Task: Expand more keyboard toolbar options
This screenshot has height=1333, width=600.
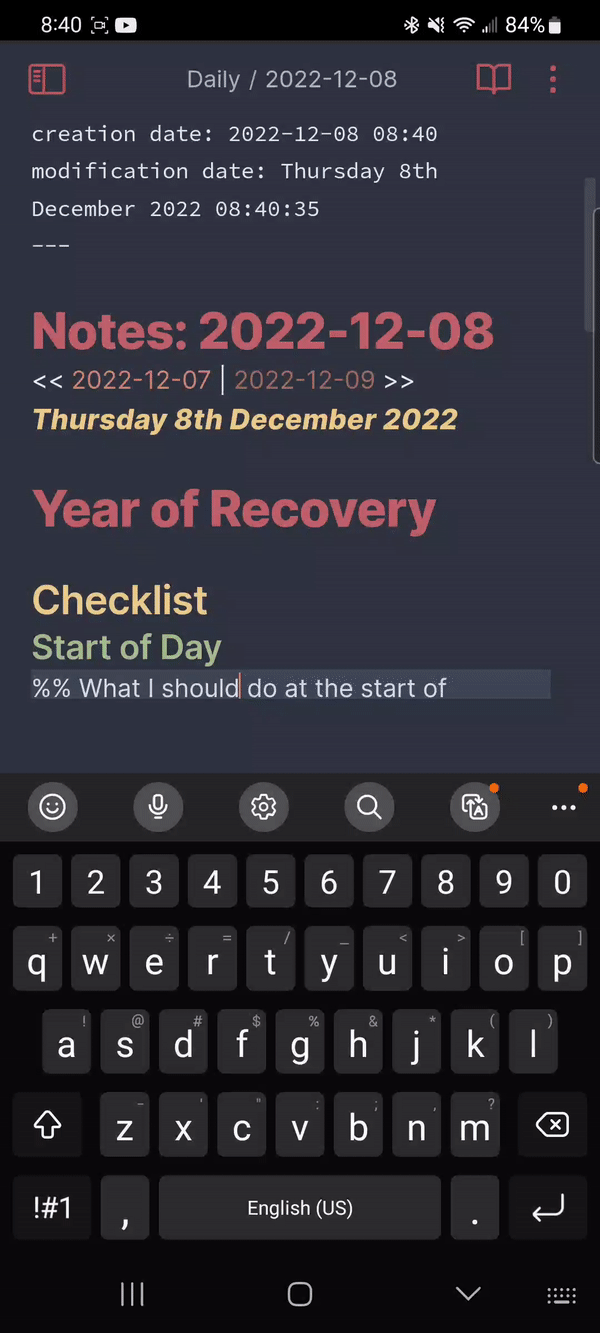Action: tap(564, 807)
